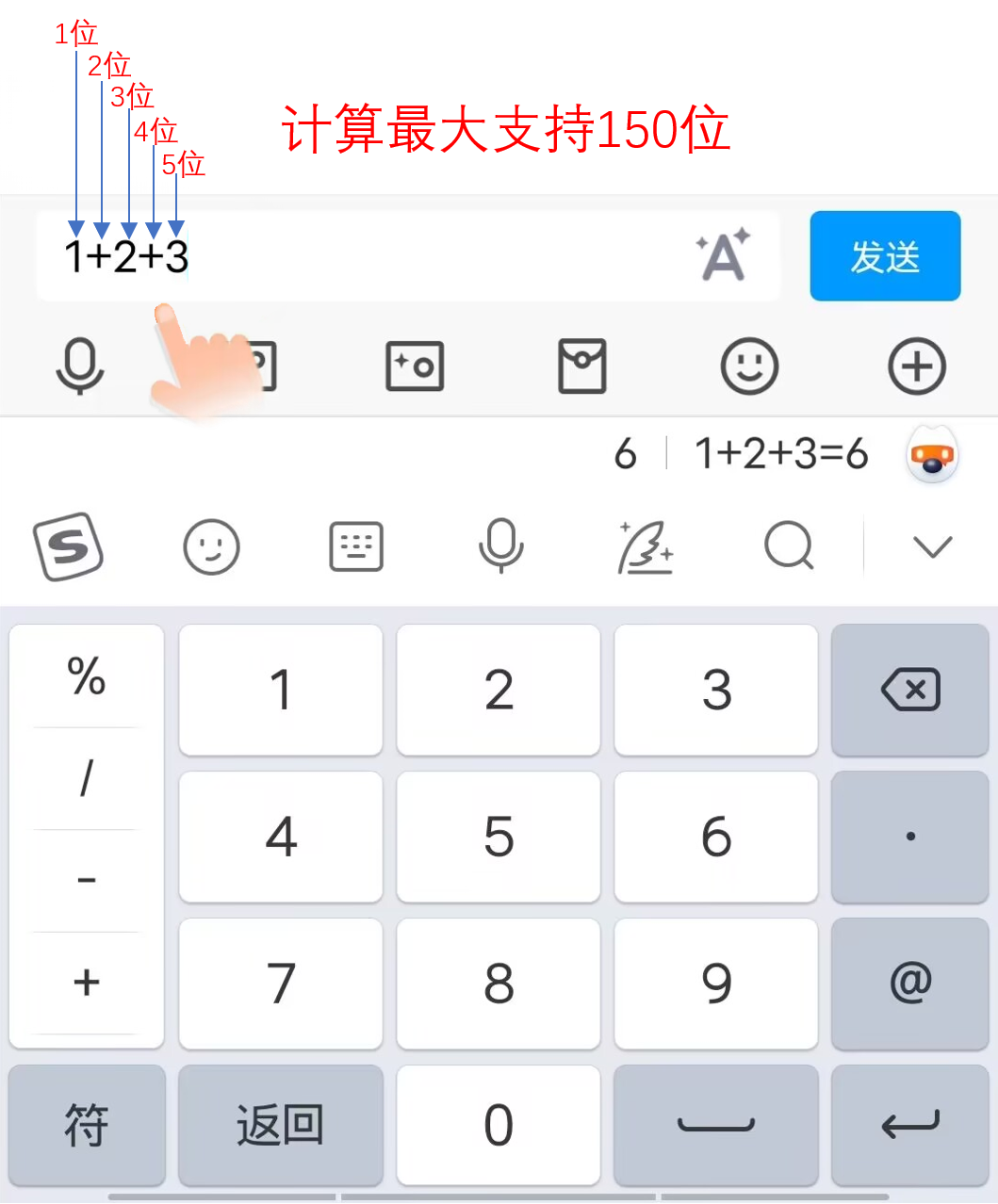Open symbols with the 符 key
The width and height of the screenshot is (998, 1204).
coord(87,1125)
